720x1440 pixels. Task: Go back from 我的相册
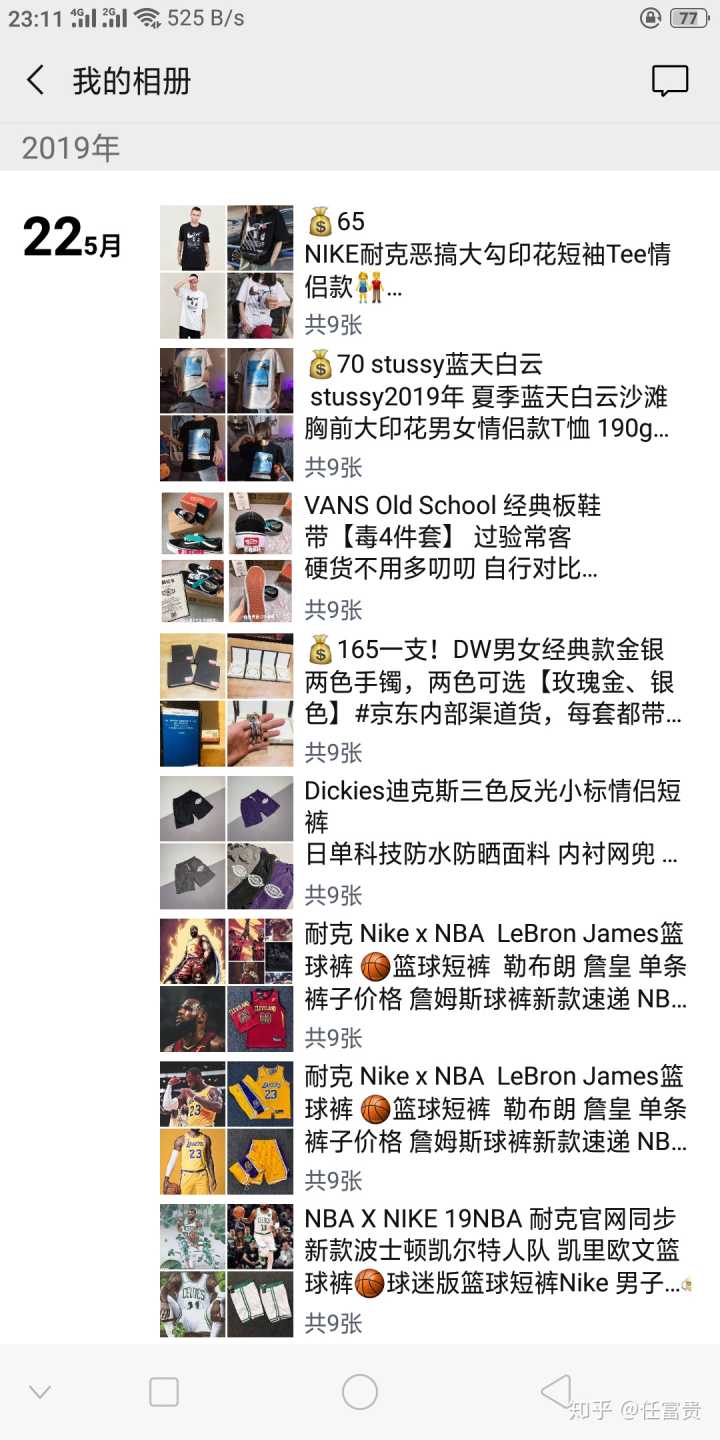click(36, 81)
